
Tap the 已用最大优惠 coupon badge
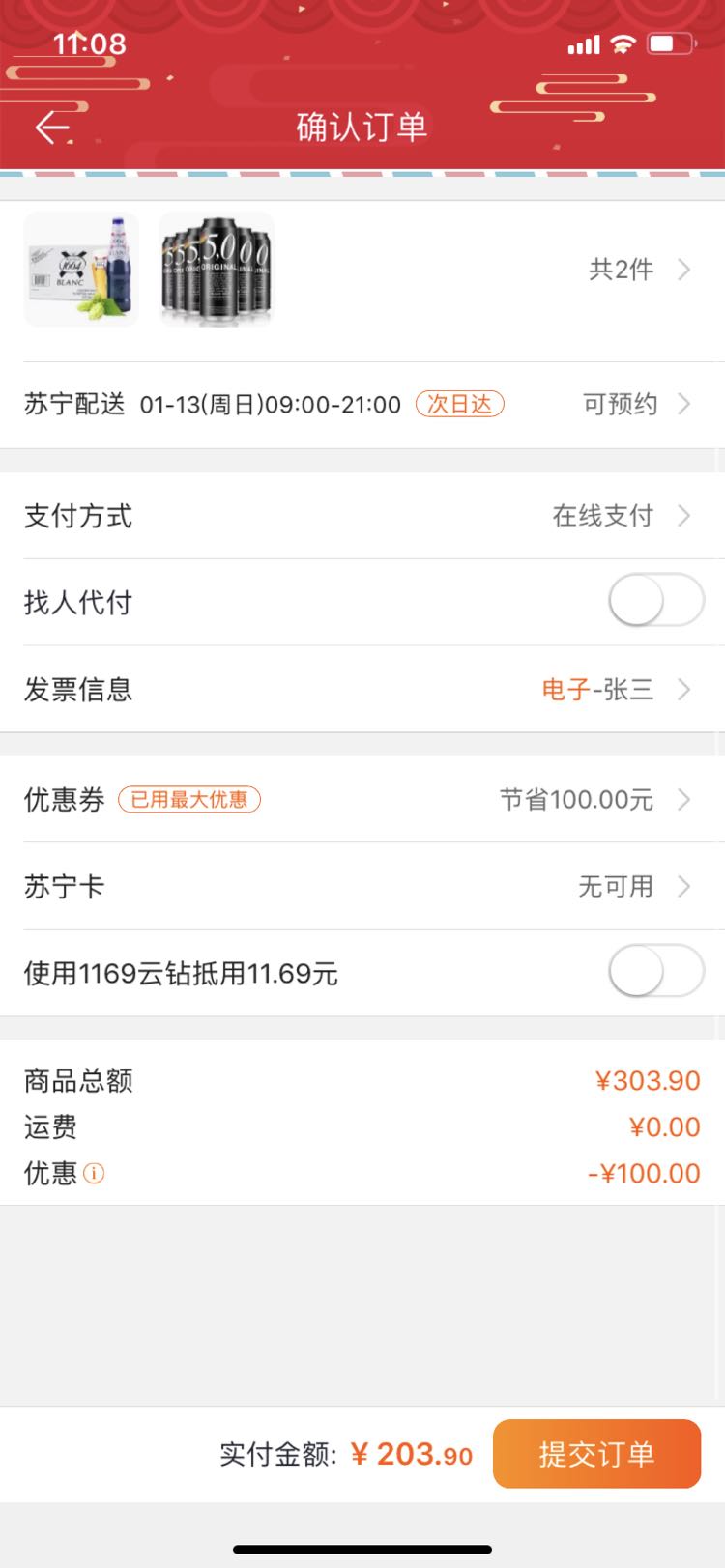coord(189,800)
